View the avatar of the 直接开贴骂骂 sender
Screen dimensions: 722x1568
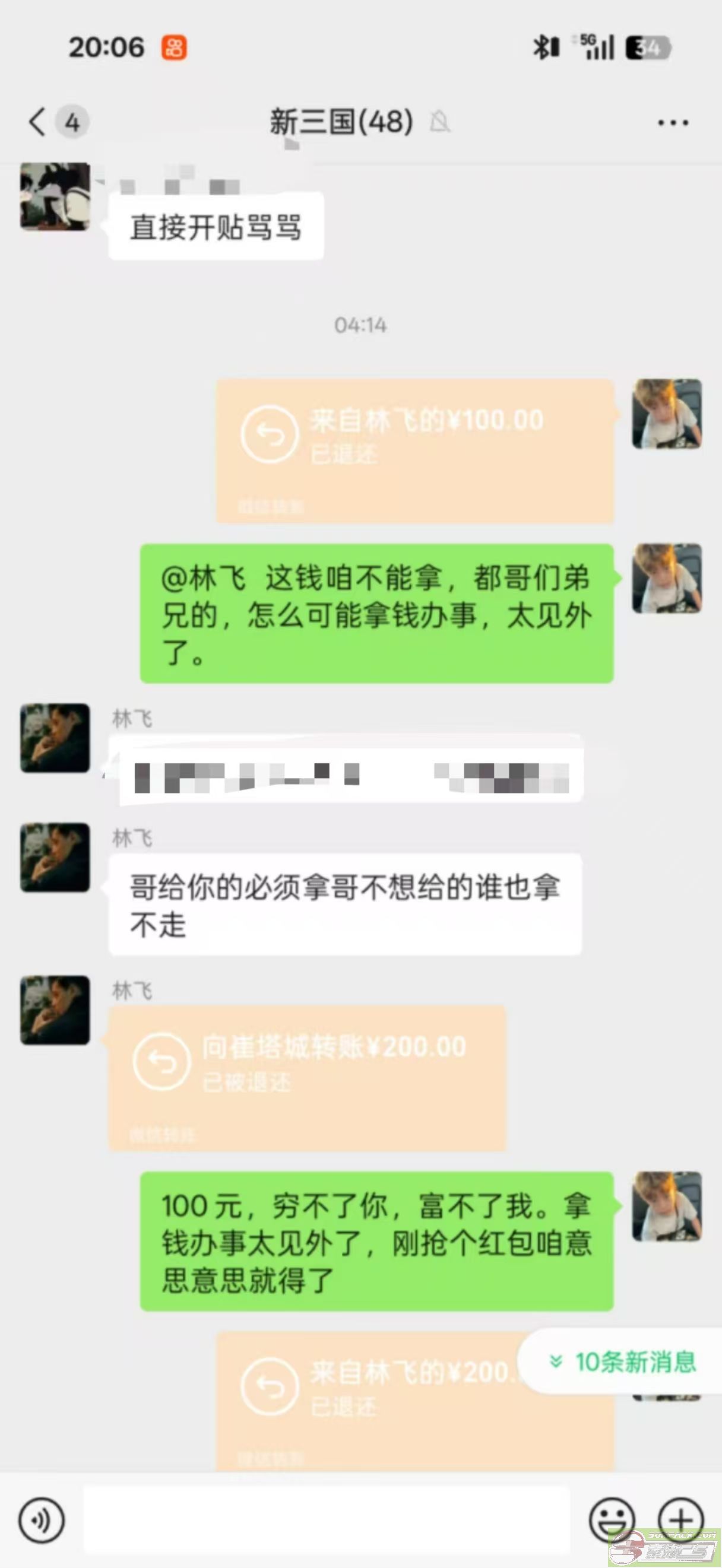point(55,196)
